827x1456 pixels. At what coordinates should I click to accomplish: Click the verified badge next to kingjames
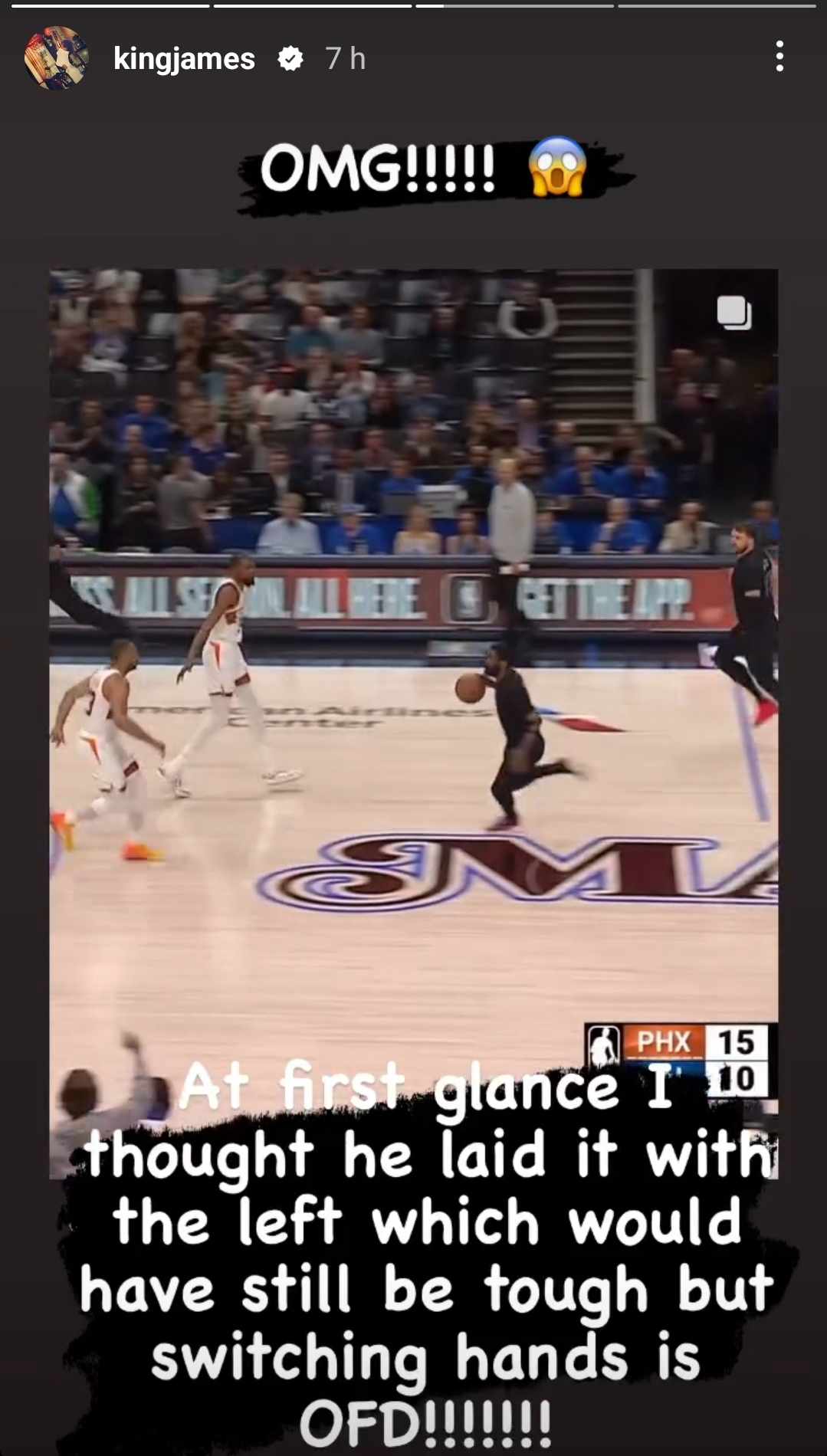pyautogui.click(x=290, y=59)
